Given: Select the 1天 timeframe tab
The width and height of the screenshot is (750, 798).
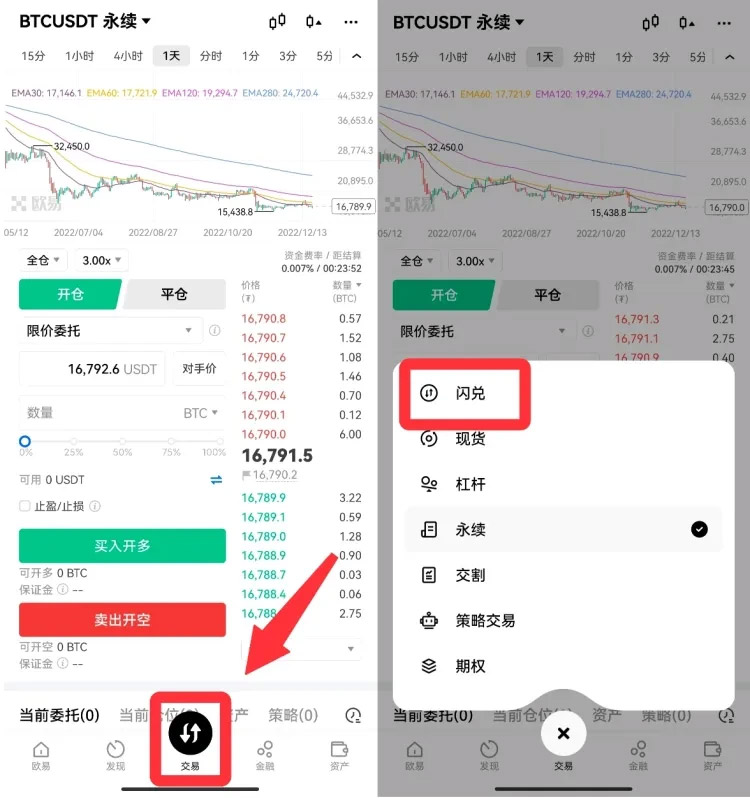Looking at the screenshot, I should [170, 56].
